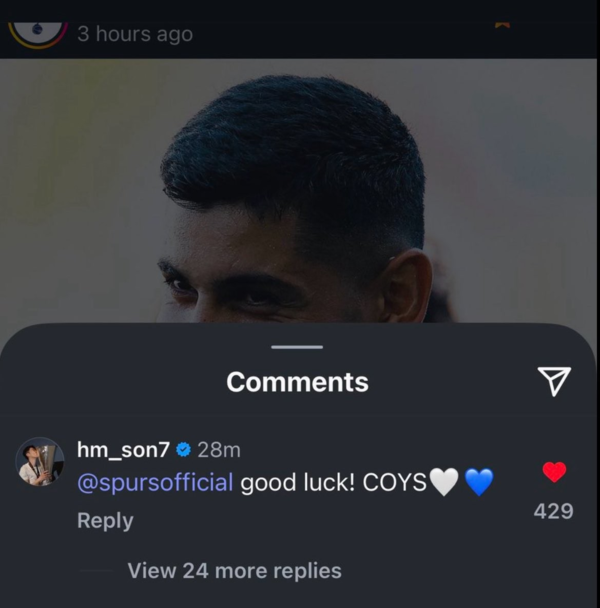Like hm_son7's comment
600x608 pixels.
tap(554, 472)
